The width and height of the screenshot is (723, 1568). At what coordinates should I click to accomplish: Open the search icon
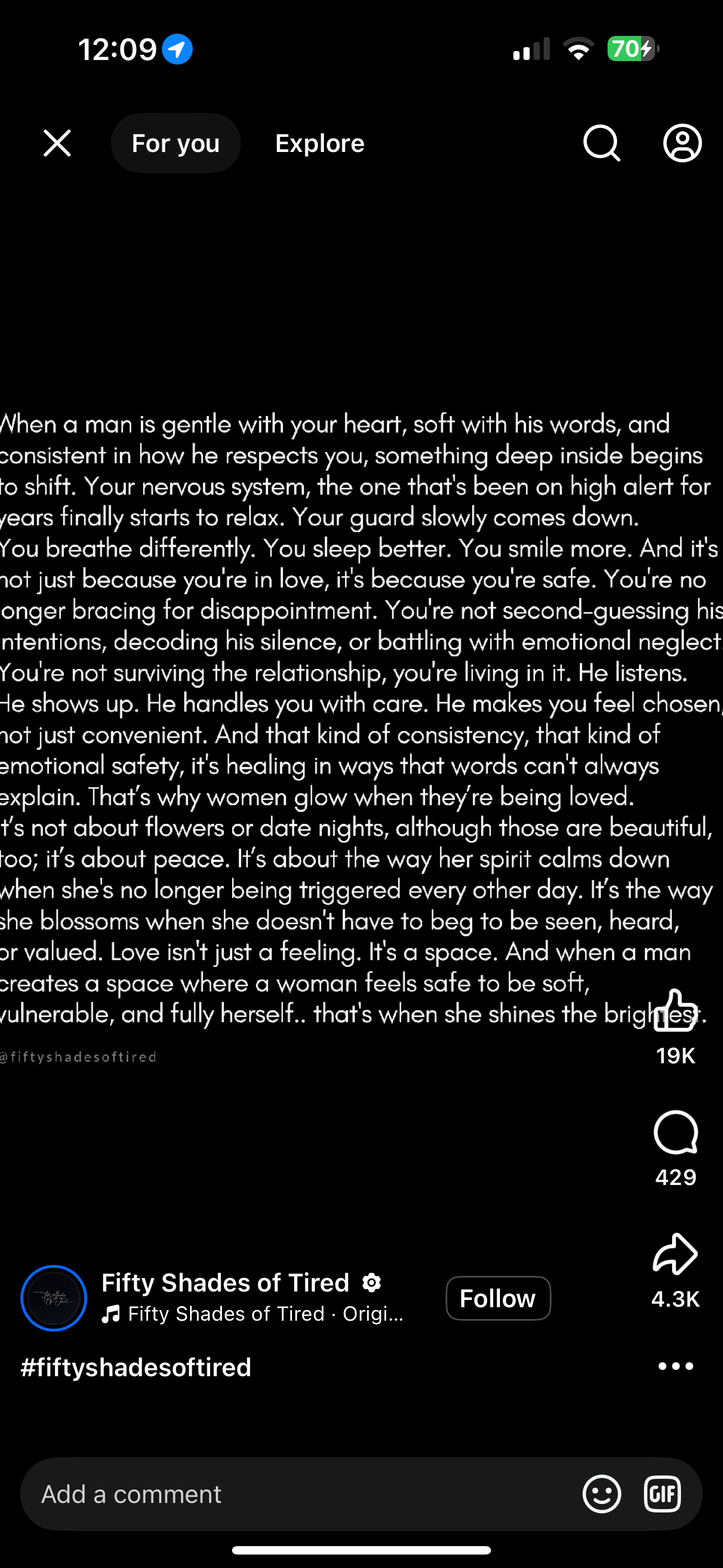point(601,143)
